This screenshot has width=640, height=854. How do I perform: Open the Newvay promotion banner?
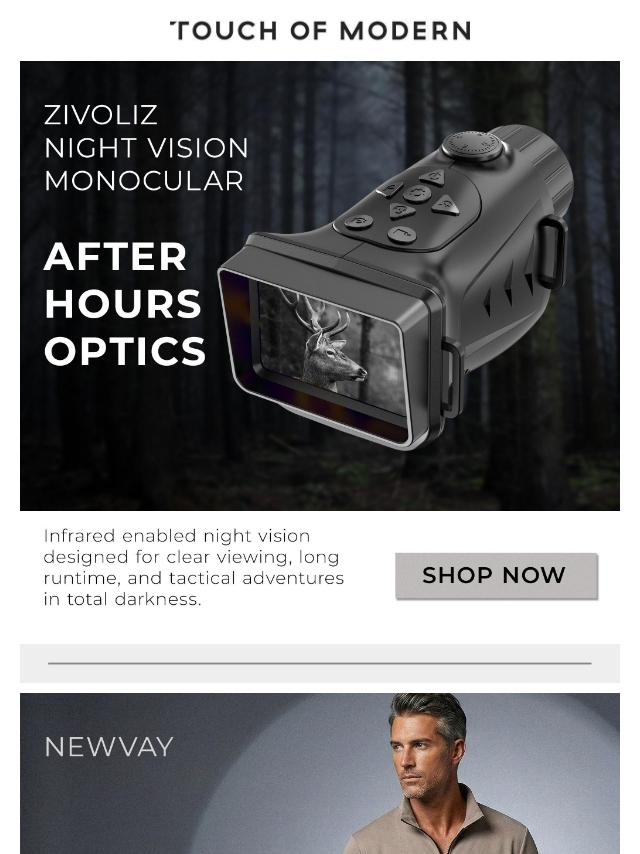(320, 772)
